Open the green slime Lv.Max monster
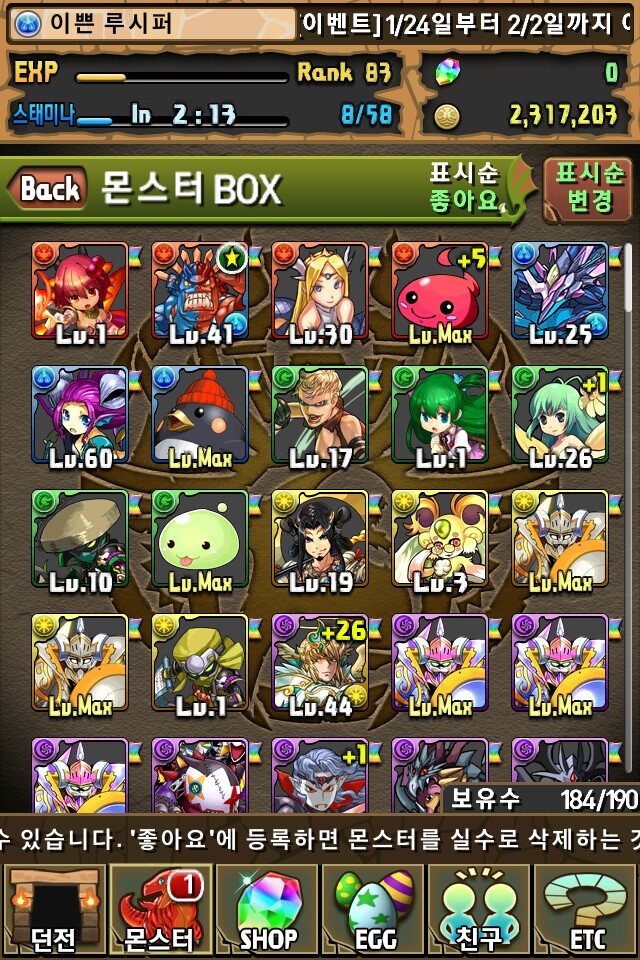Viewport: 640px width, 960px height. (x=200, y=540)
